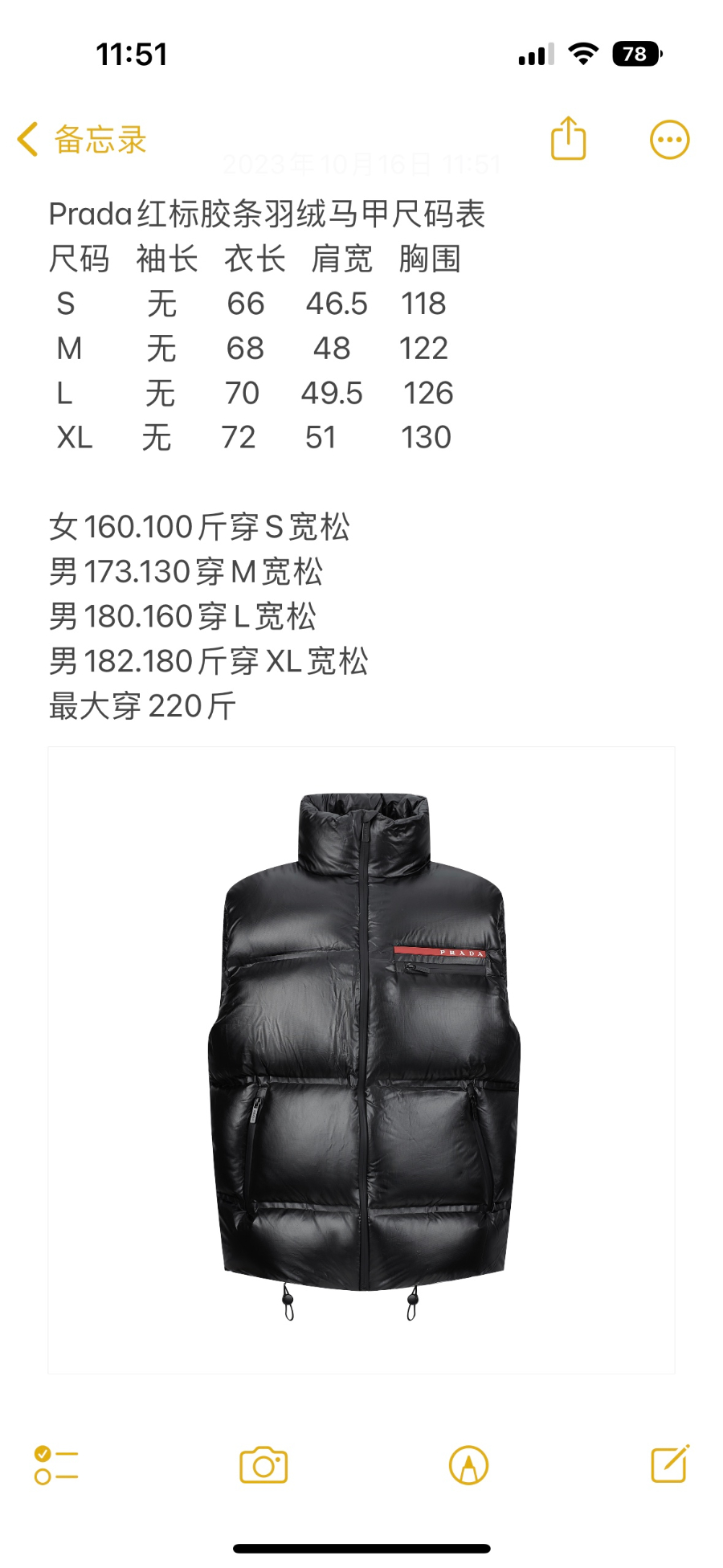
Task: Open the markup pen tool
Action: tap(469, 1464)
